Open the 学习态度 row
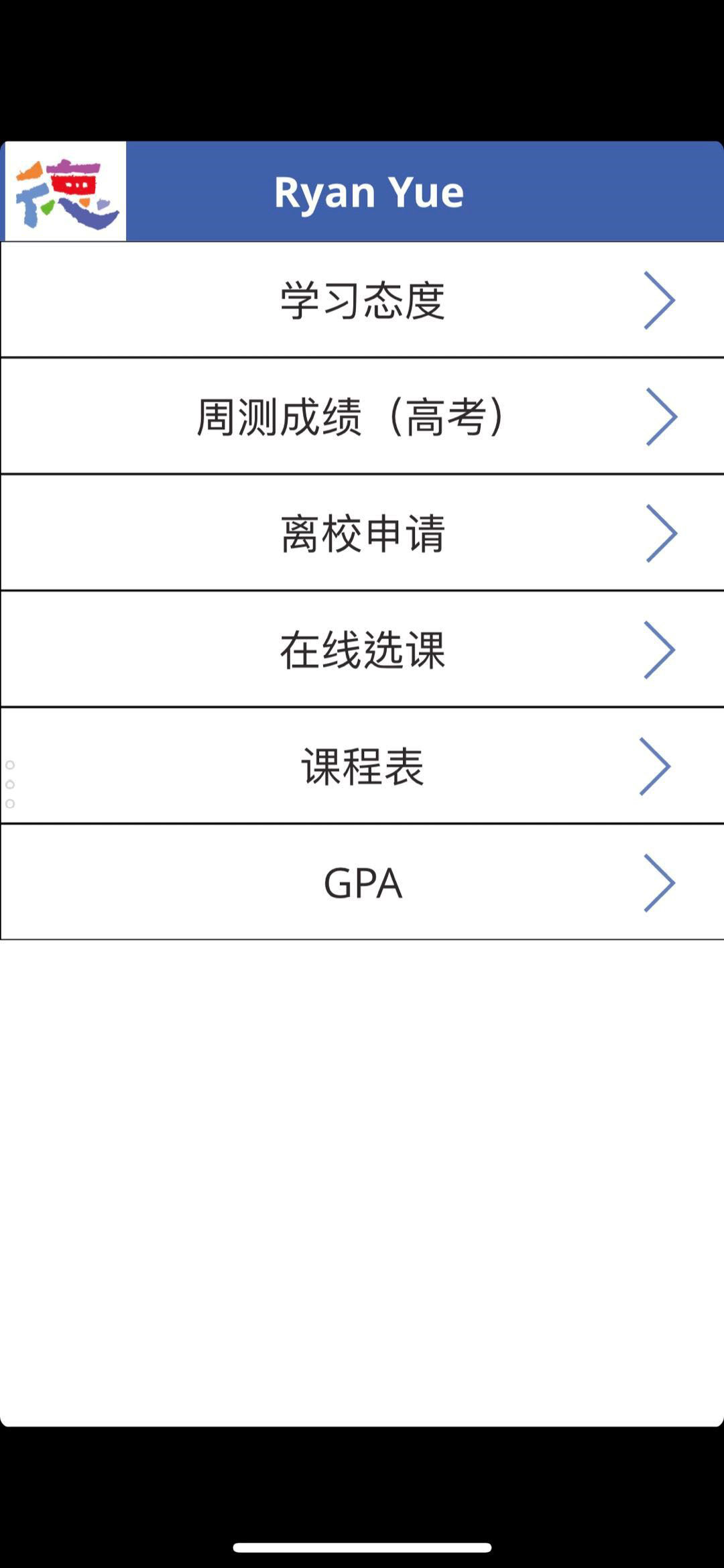The image size is (724, 1568). coord(362,300)
